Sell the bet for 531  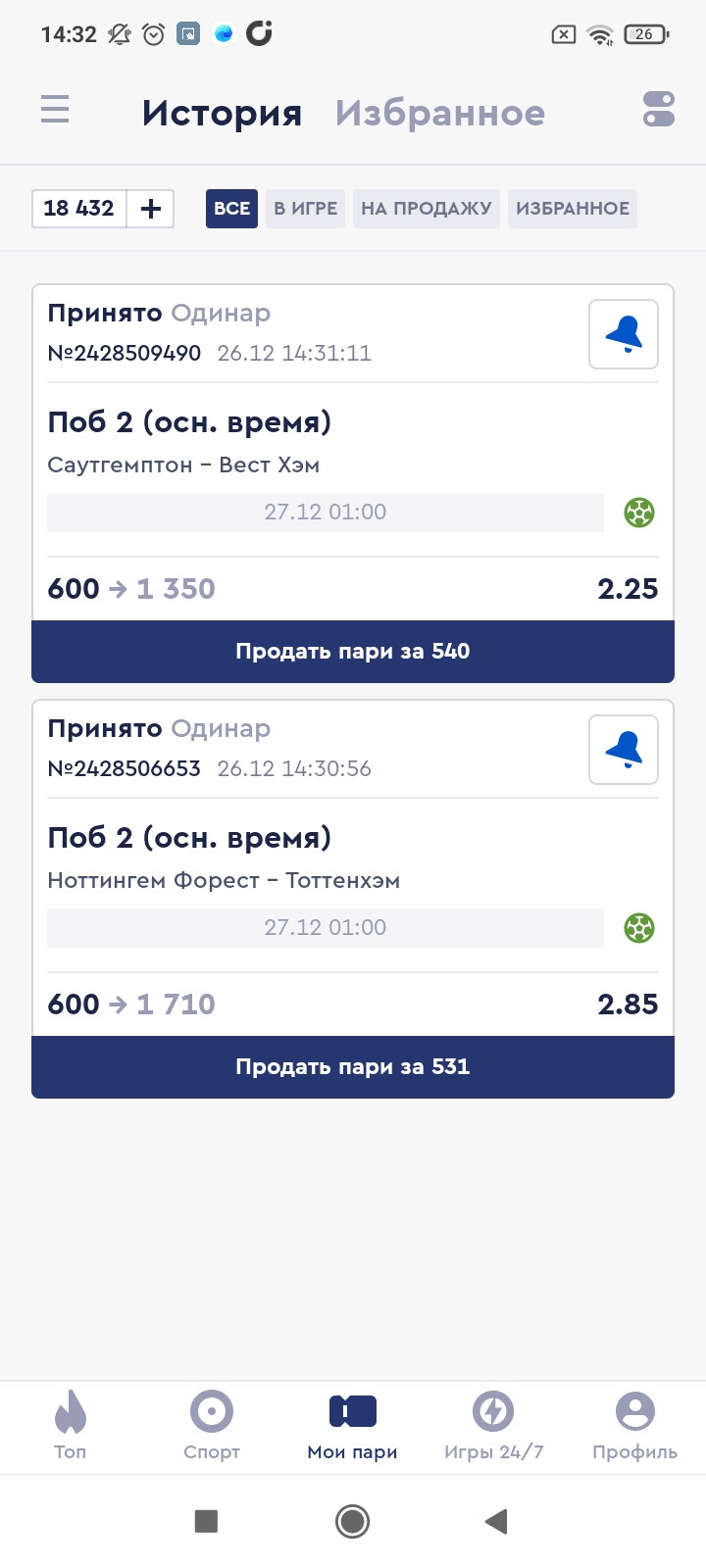click(353, 1067)
